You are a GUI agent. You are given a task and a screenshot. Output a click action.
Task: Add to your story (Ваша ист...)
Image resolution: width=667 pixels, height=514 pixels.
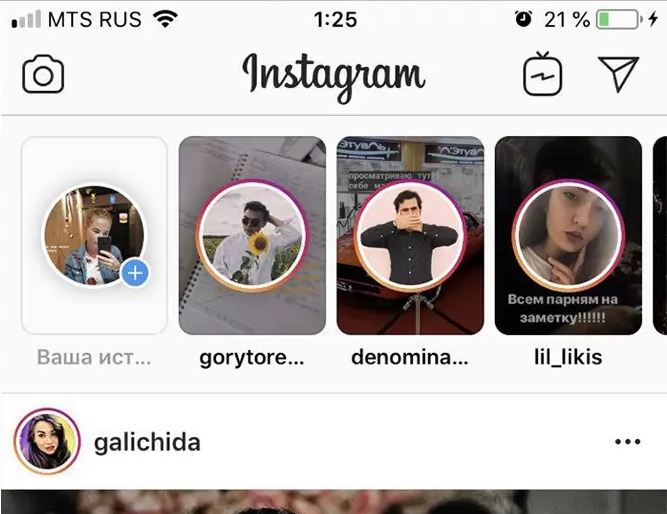click(94, 236)
